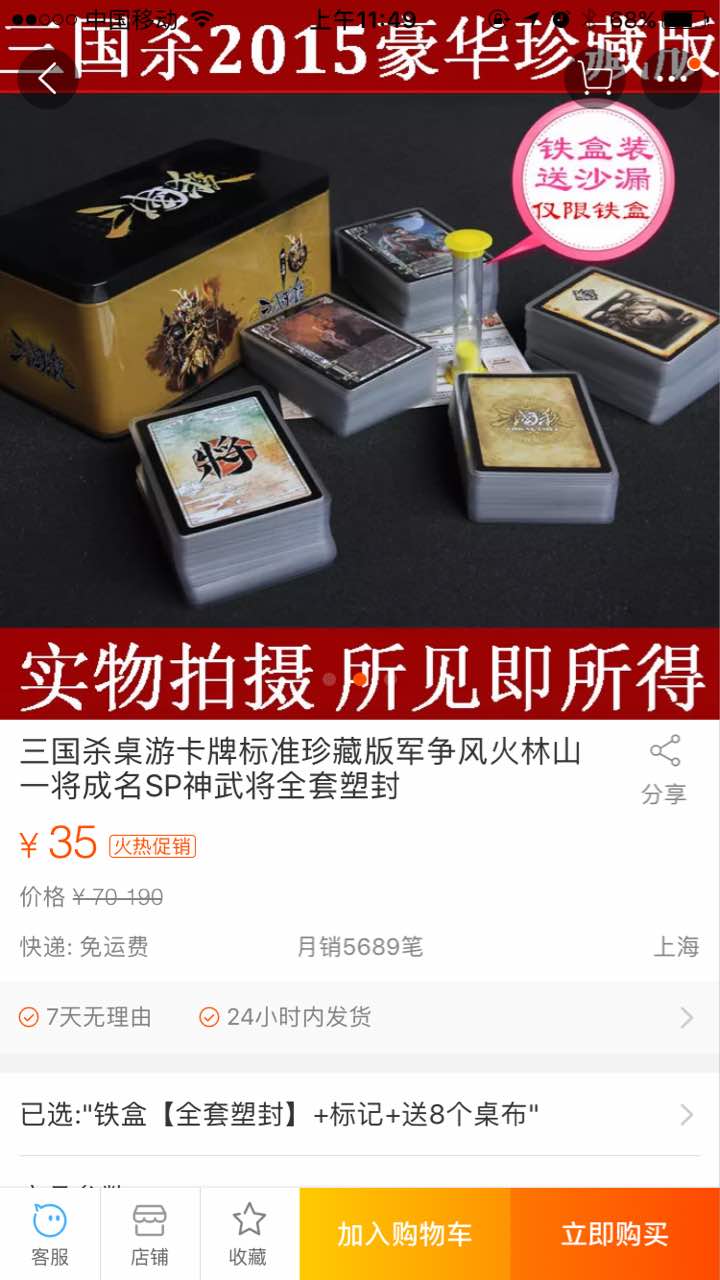View the 7天无理由 service guarantees row

point(360,1017)
